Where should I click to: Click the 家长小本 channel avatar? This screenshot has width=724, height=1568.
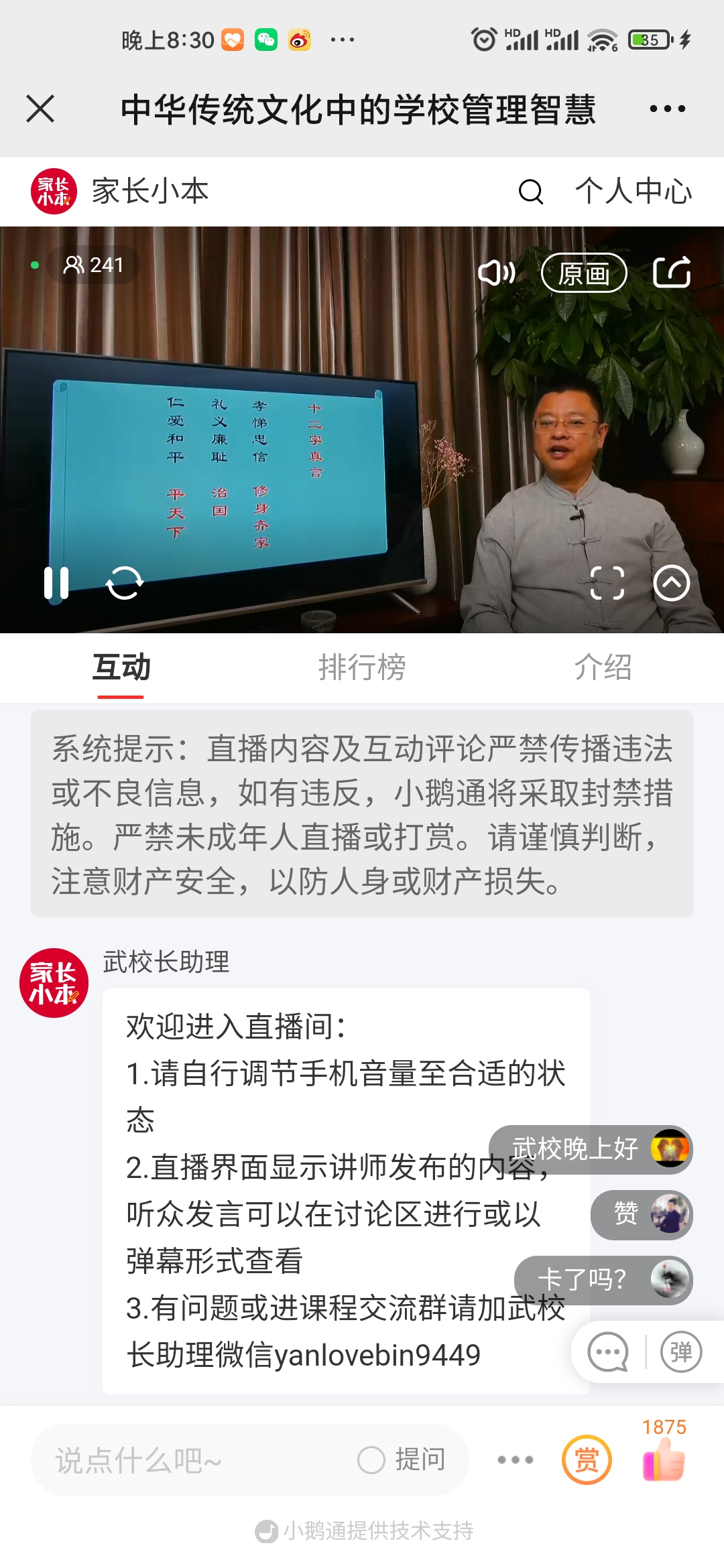click(54, 192)
